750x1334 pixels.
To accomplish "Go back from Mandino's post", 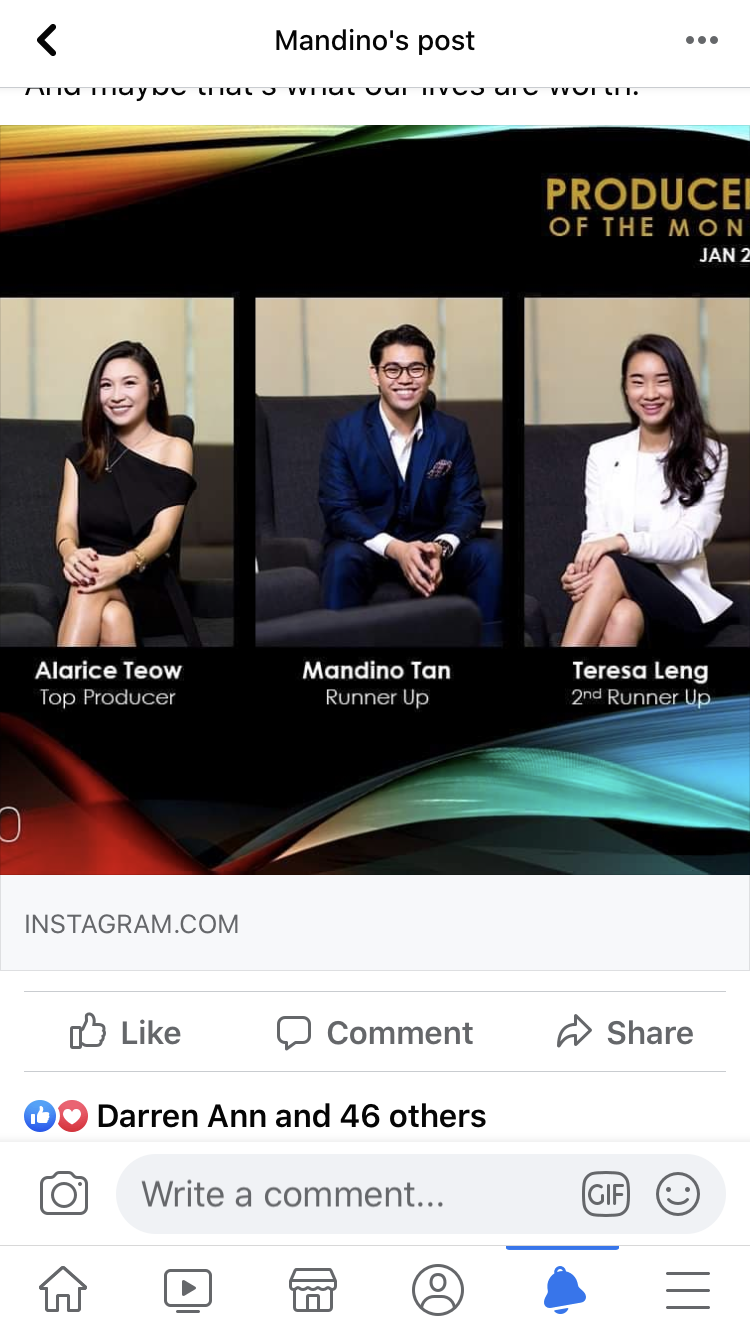I will pyautogui.click(x=47, y=41).
